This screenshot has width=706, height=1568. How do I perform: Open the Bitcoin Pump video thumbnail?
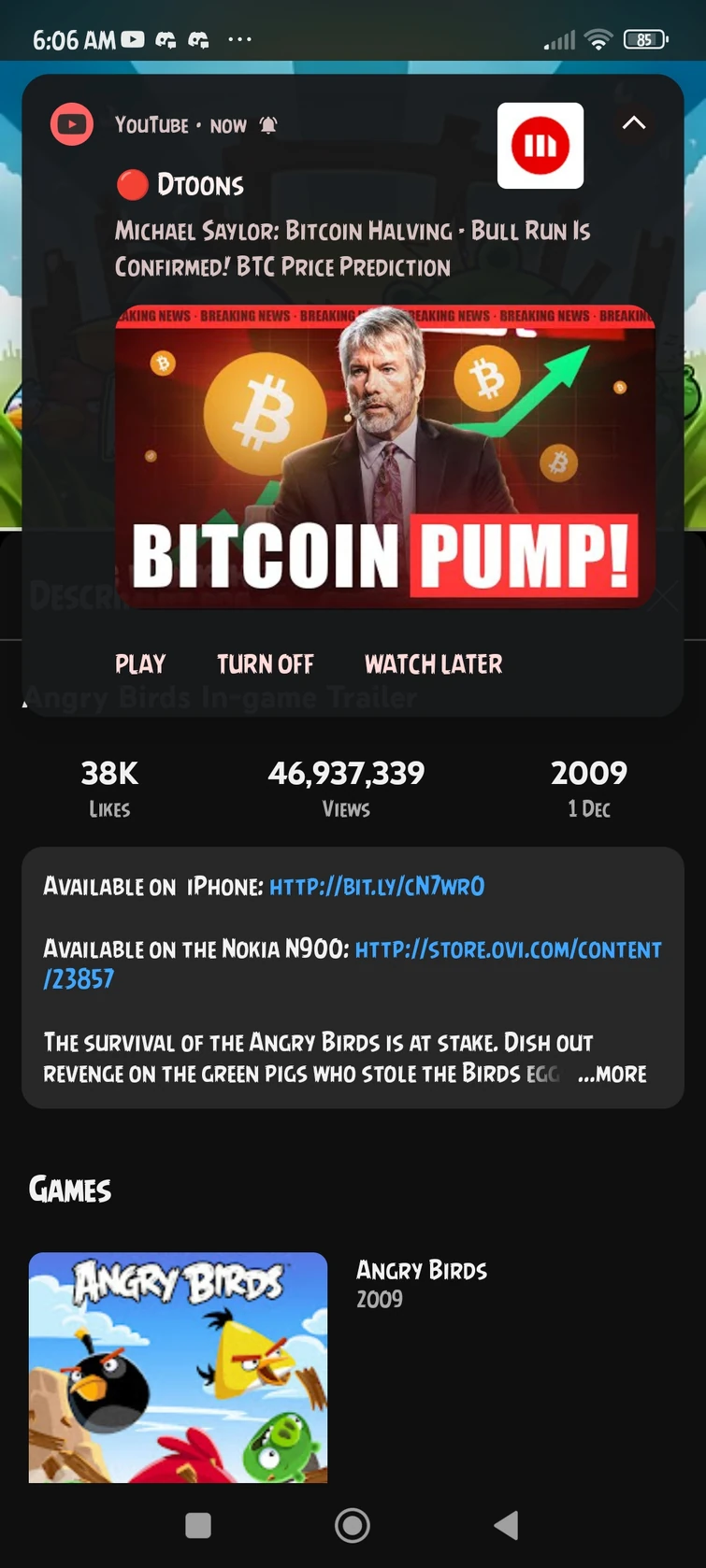[384, 458]
